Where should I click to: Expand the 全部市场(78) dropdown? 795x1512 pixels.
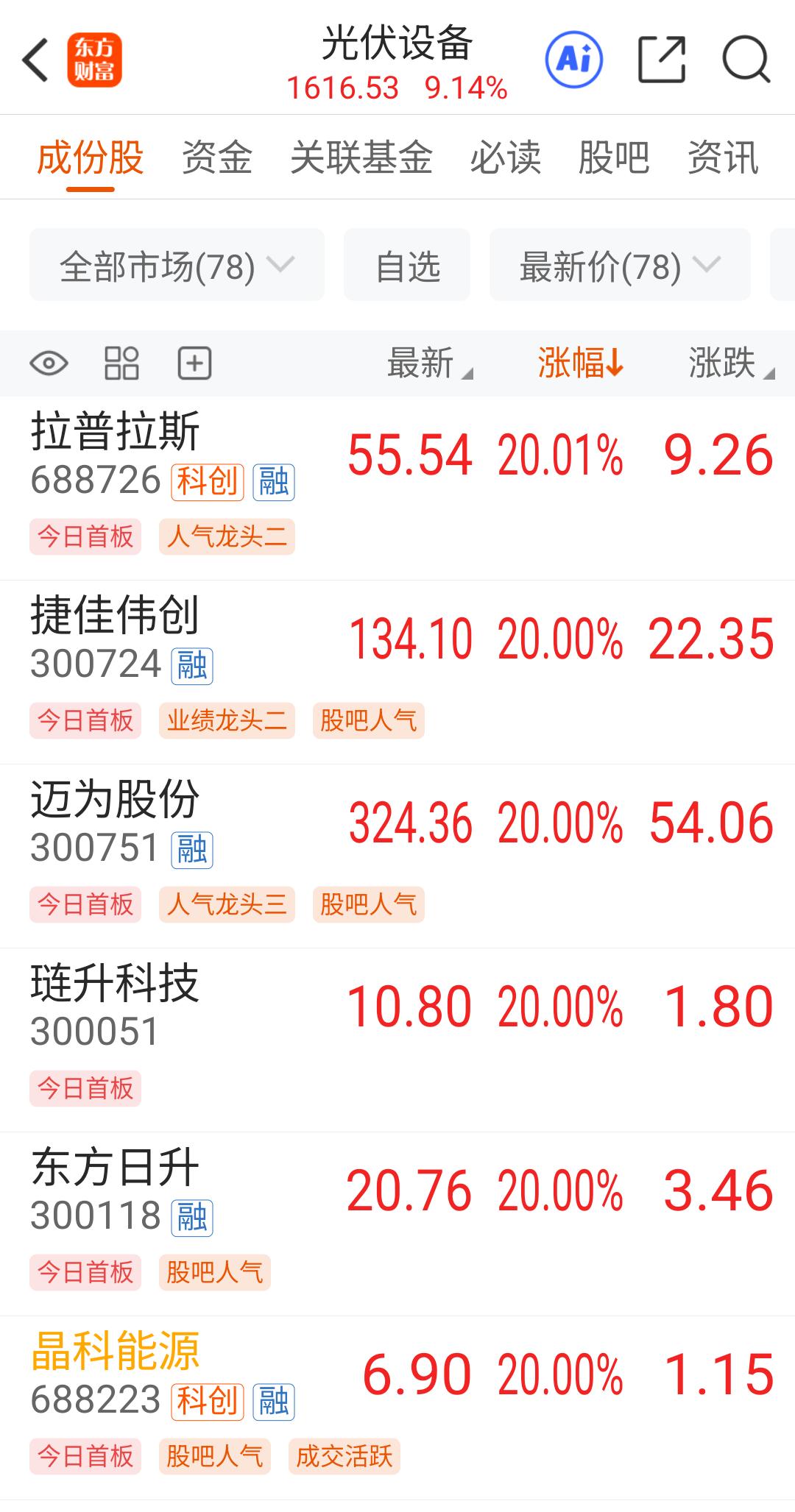[x=177, y=265]
